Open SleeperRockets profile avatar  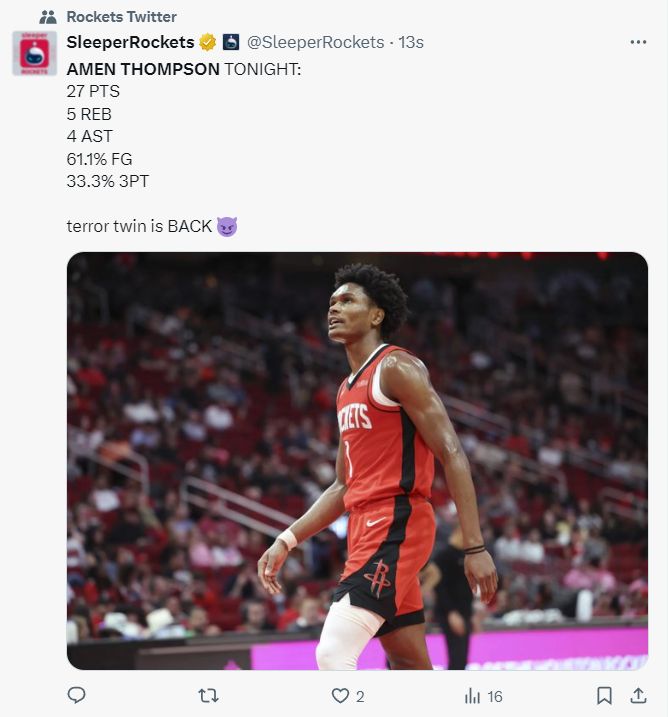point(34,53)
